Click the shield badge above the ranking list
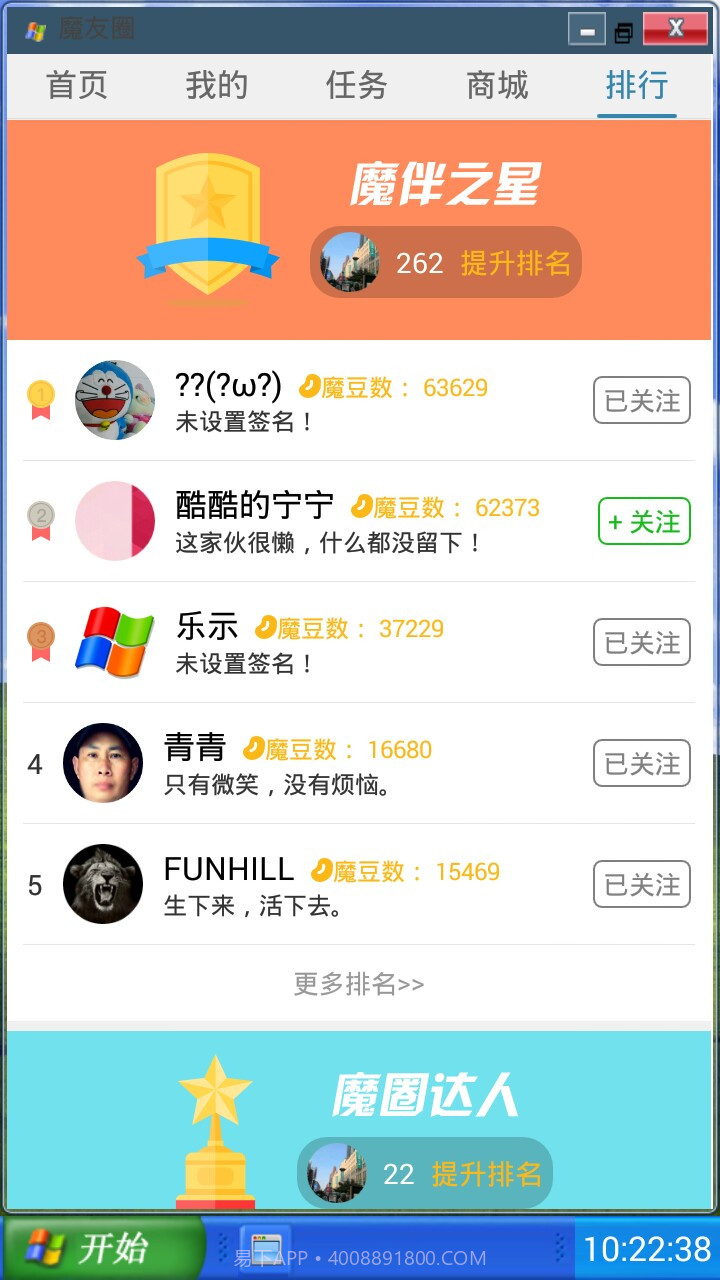Image resolution: width=720 pixels, height=1280 pixels. 207,220
